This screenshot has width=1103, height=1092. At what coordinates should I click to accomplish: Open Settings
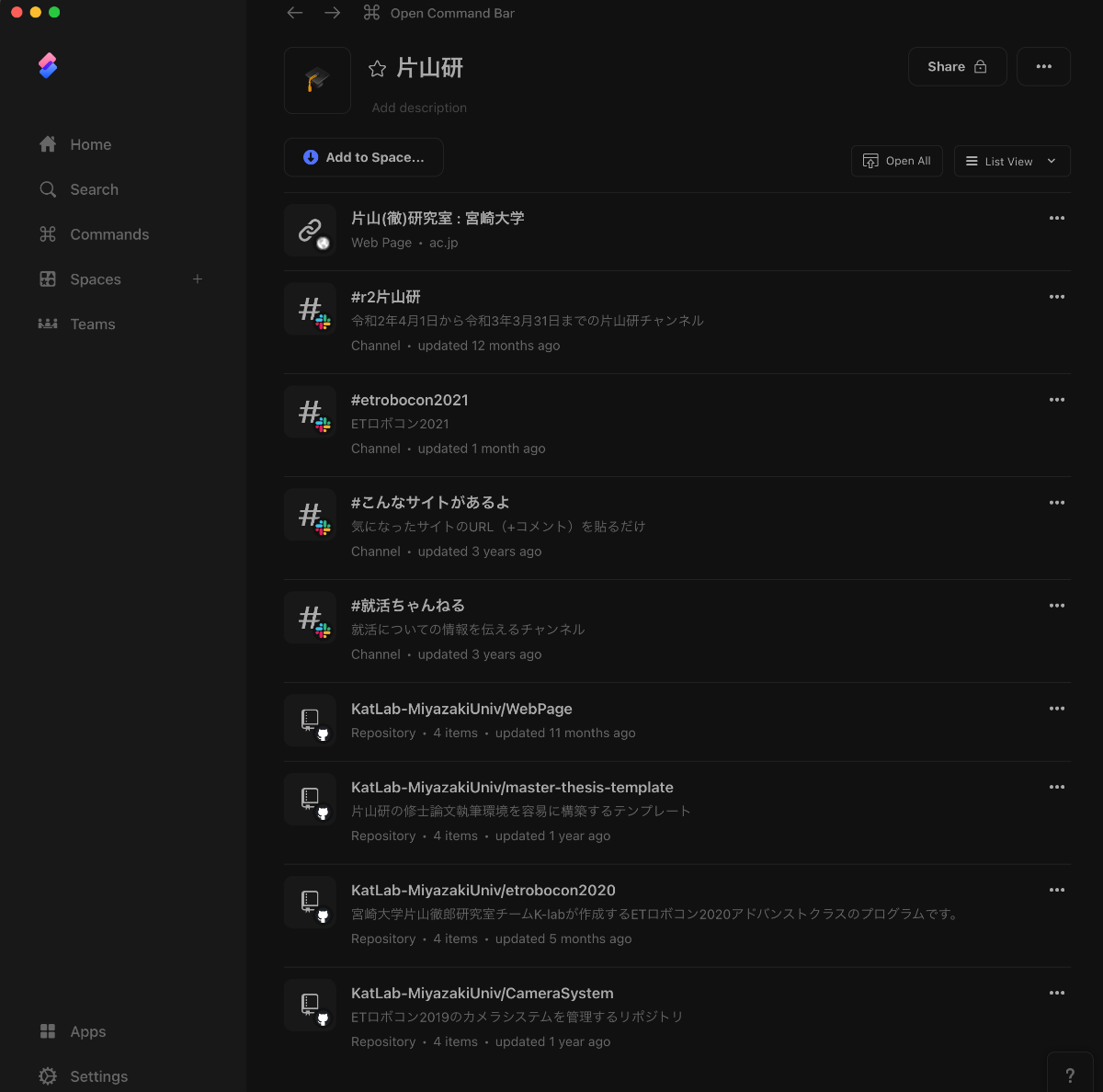point(98,1076)
